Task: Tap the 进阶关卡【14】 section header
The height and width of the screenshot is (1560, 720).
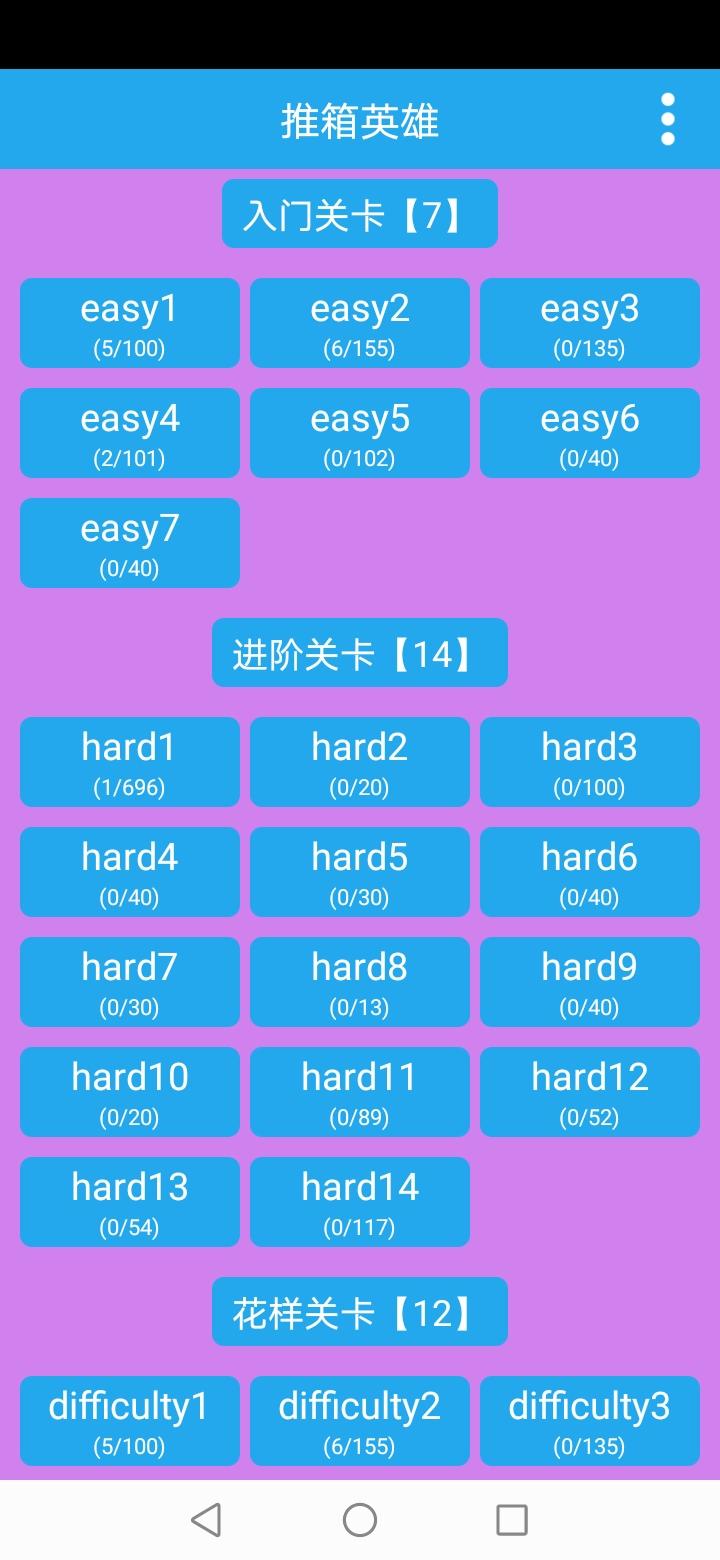Action: (x=360, y=653)
